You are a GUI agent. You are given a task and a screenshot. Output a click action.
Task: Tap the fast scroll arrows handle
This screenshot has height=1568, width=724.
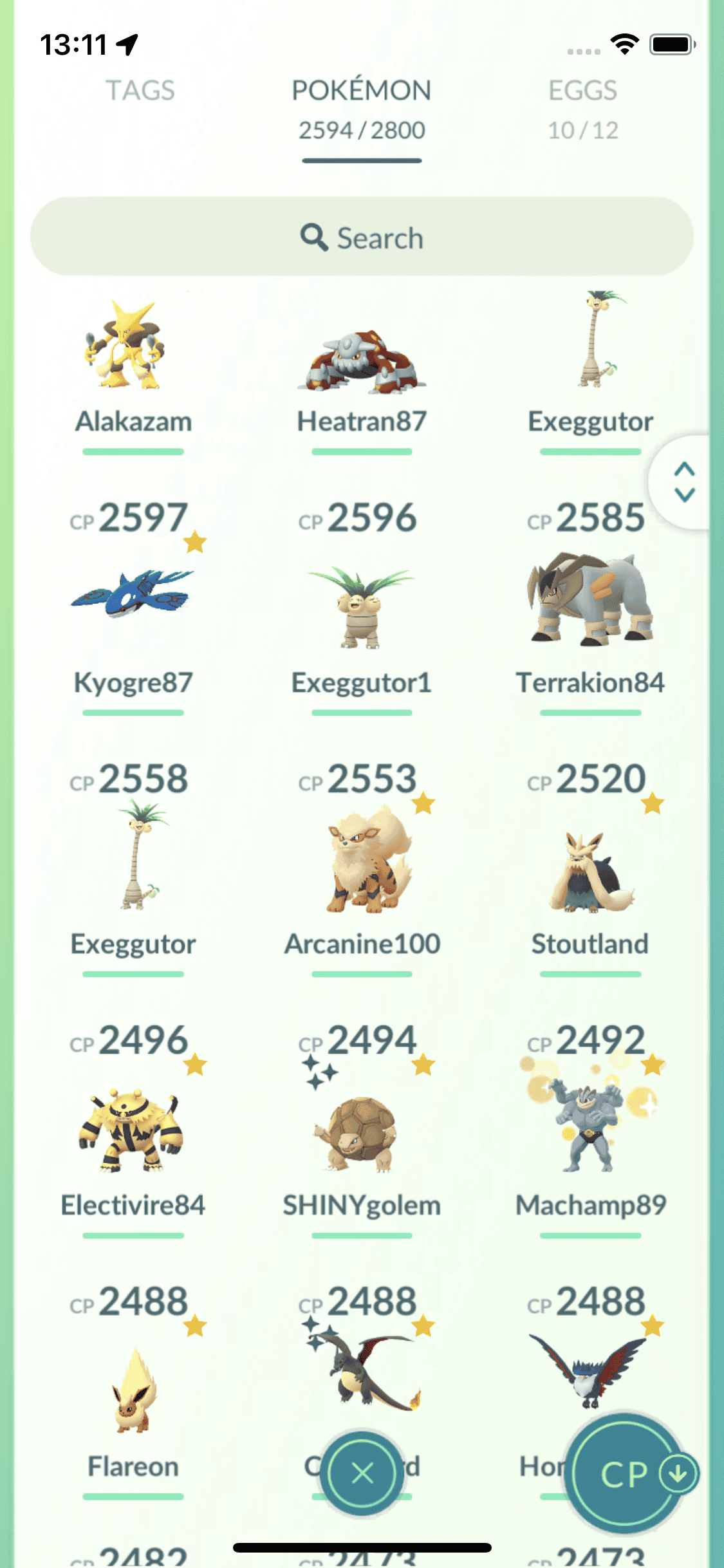point(683,481)
